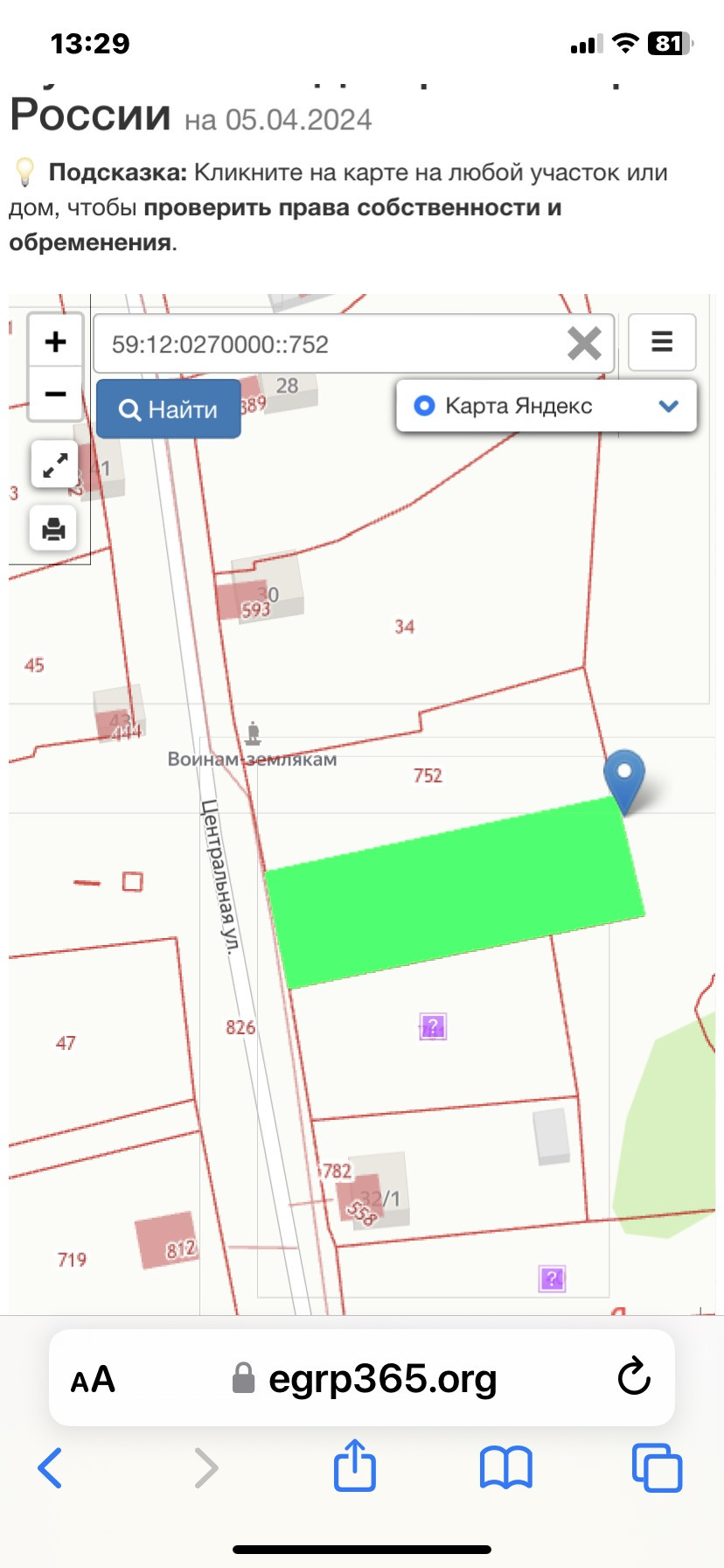This screenshot has height=1568, width=724.
Task: Show open Safari tabs
Action: tap(657, 1467)
